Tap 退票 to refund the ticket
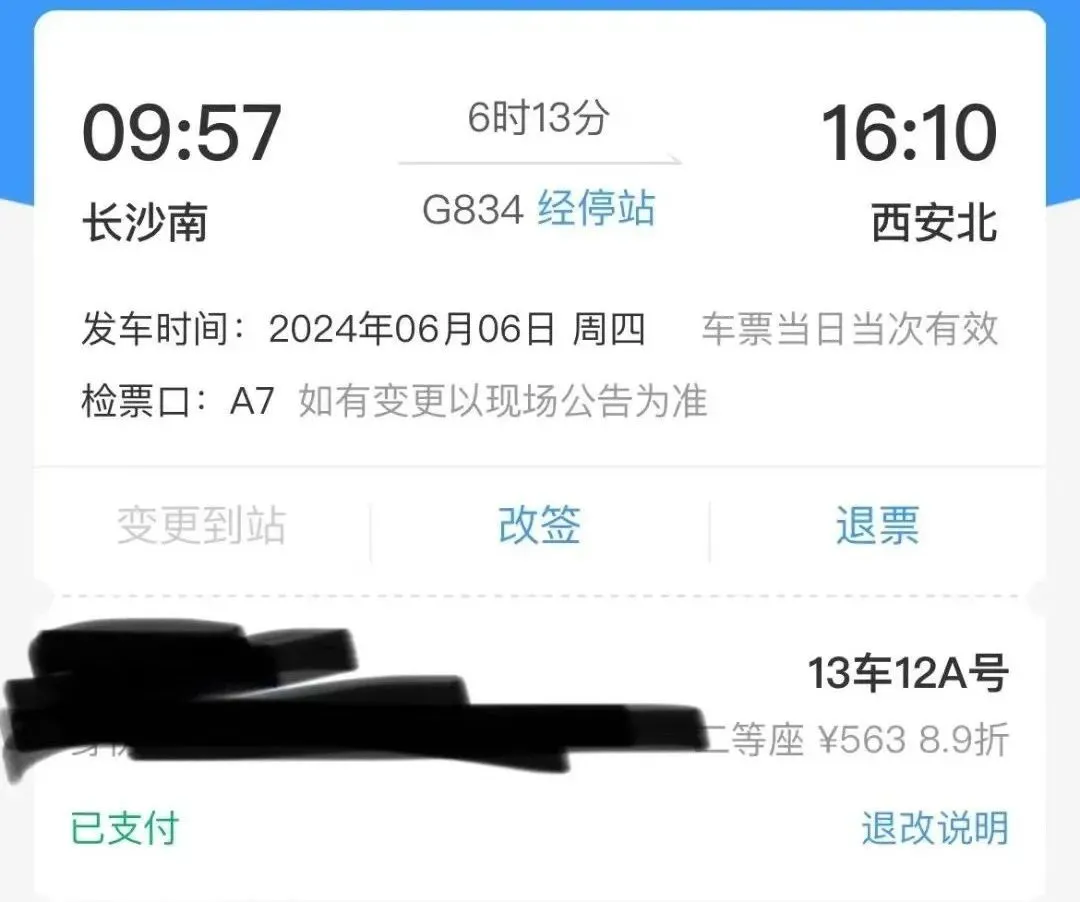This screenshot has width=1080, height=902. tap(877, 525)
